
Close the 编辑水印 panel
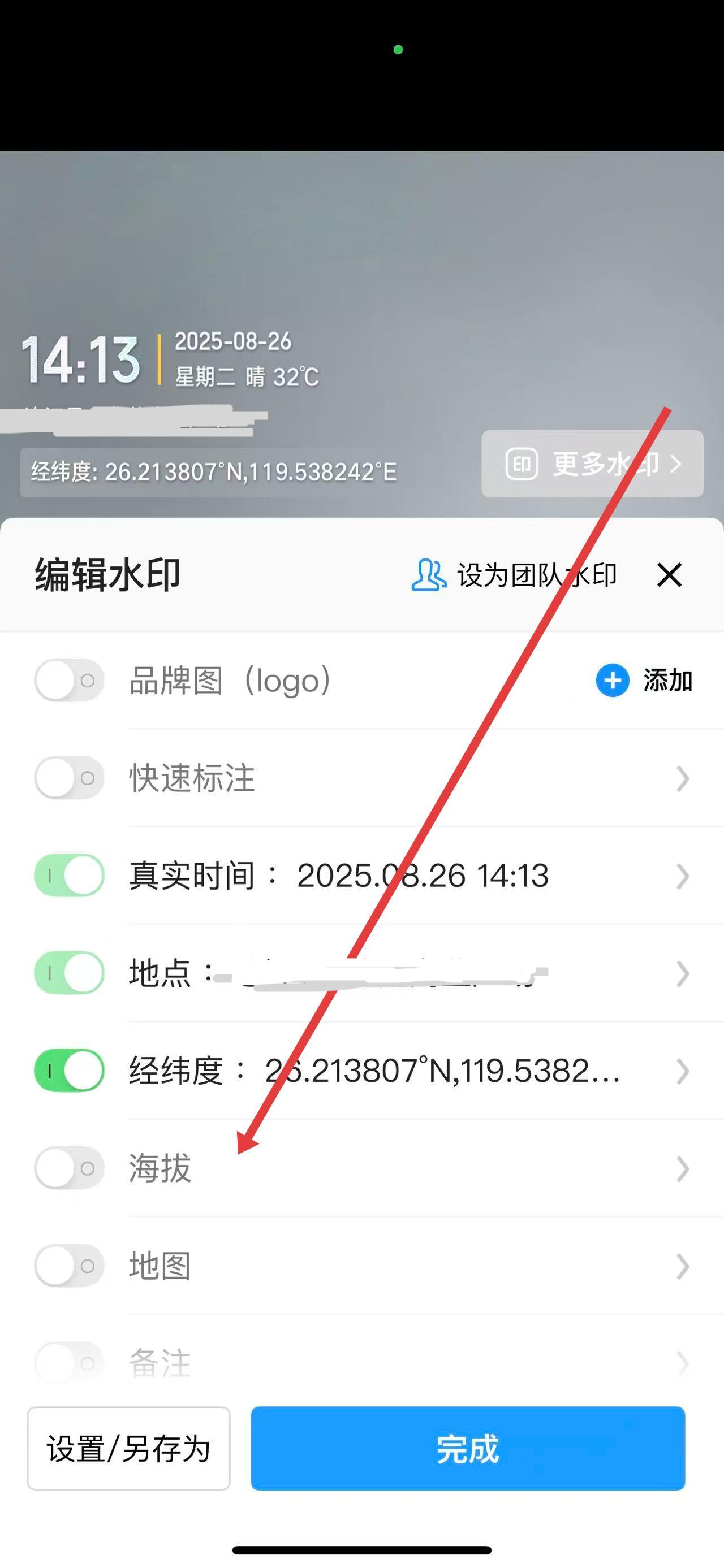coord(669,575)
